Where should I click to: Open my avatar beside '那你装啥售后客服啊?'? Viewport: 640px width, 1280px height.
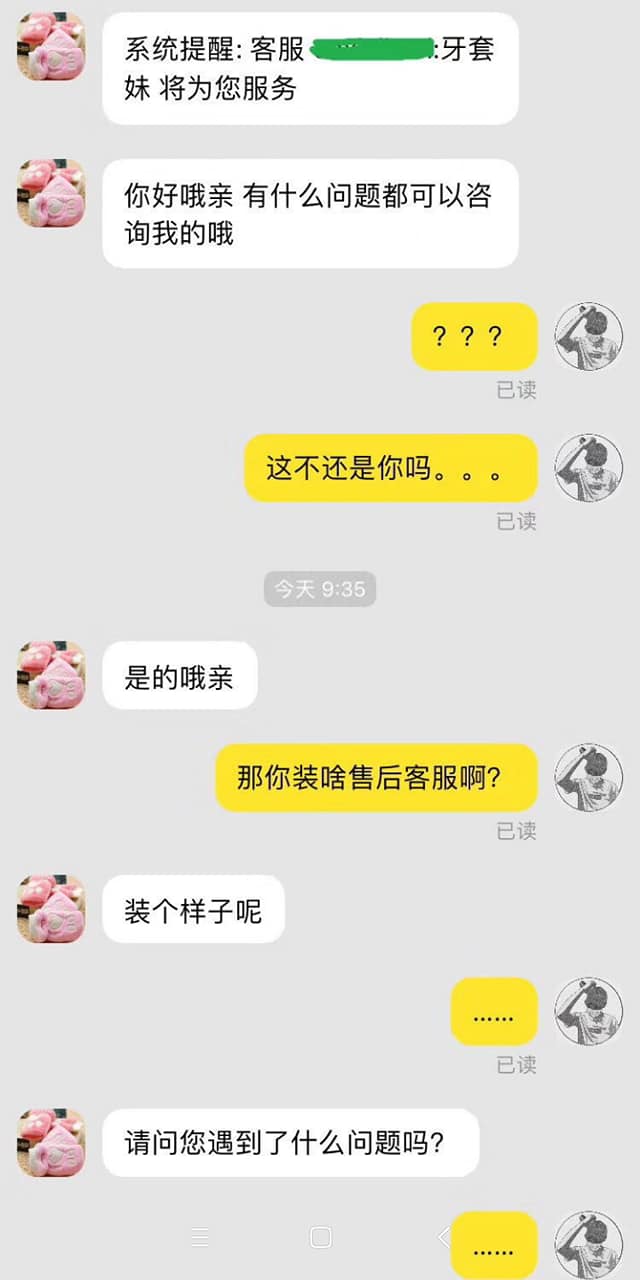(x=588, y=777)
